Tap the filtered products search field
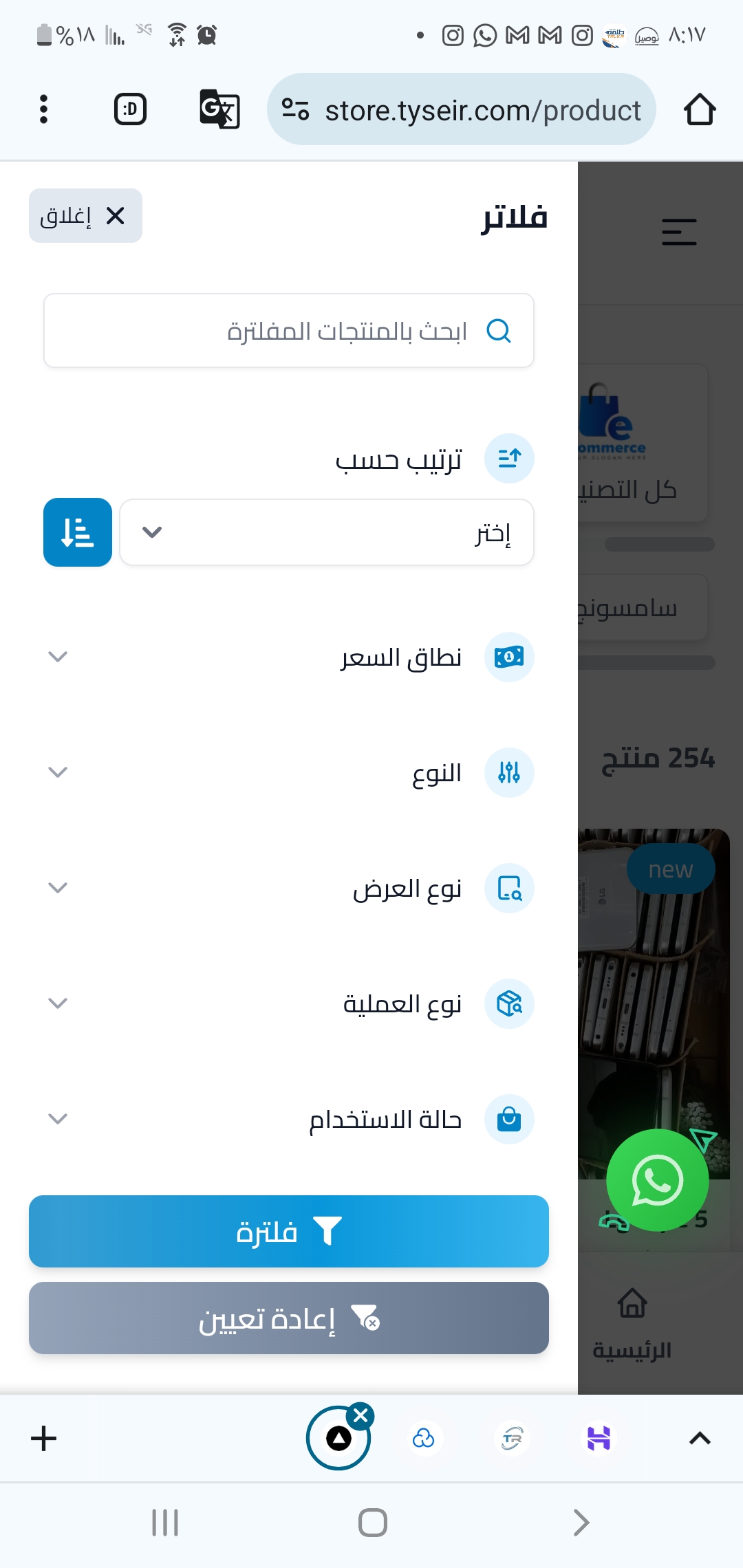743x1568 pixels. (x=289, y=331)
